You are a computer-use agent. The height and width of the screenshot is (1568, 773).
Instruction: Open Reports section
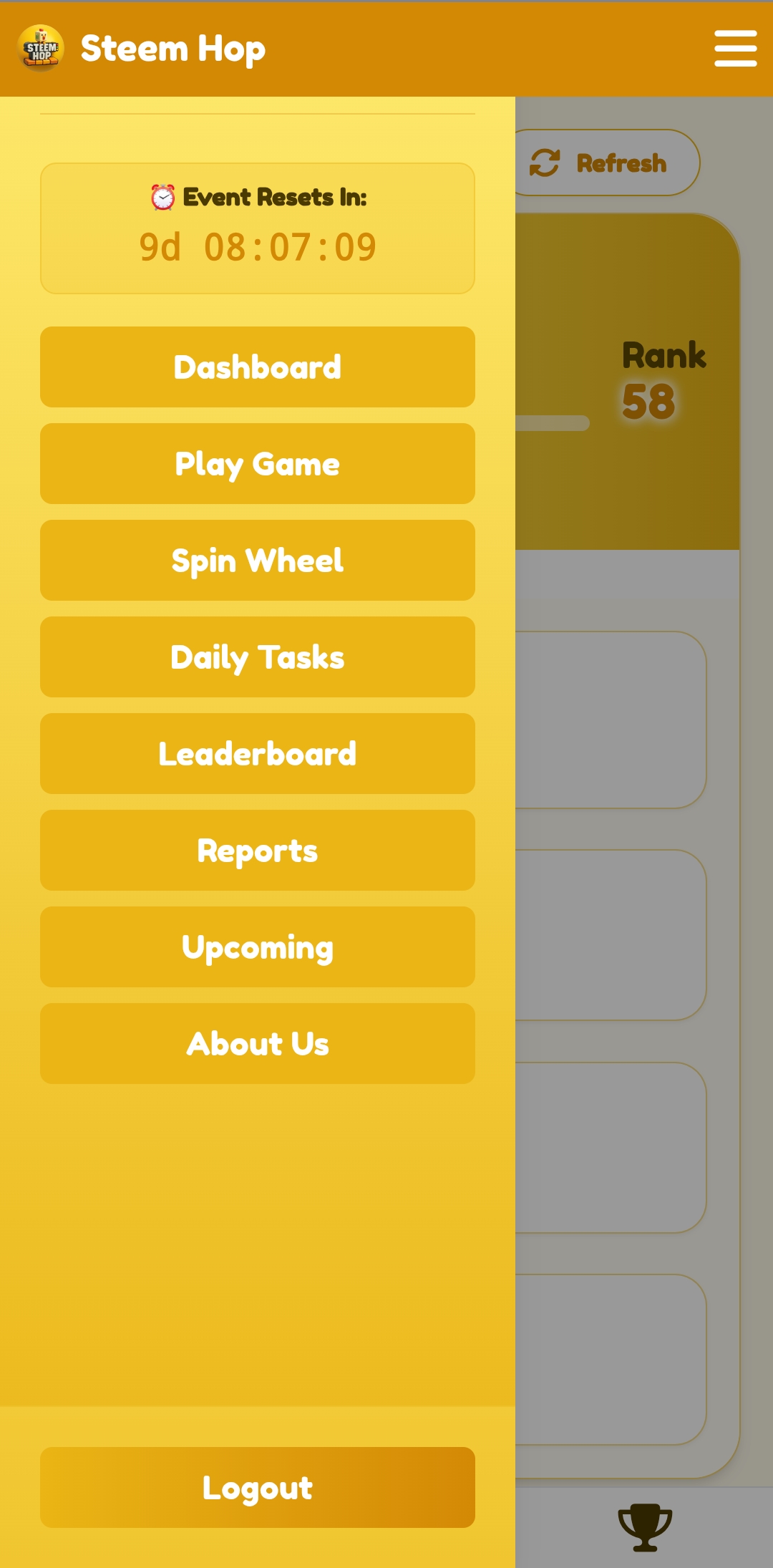pos(258,851)
